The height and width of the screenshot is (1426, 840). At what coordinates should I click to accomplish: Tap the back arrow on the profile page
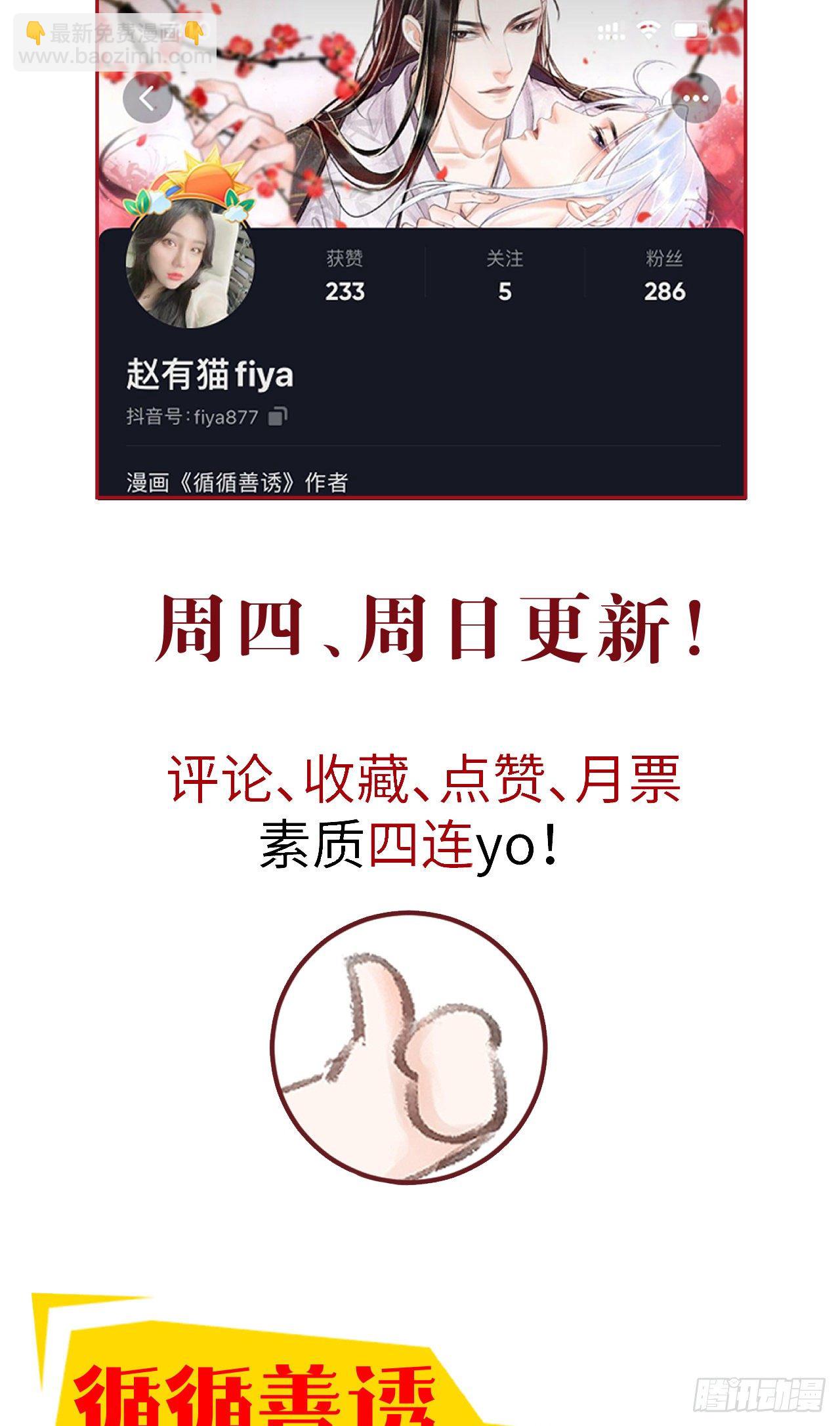(x=150, y=100)
